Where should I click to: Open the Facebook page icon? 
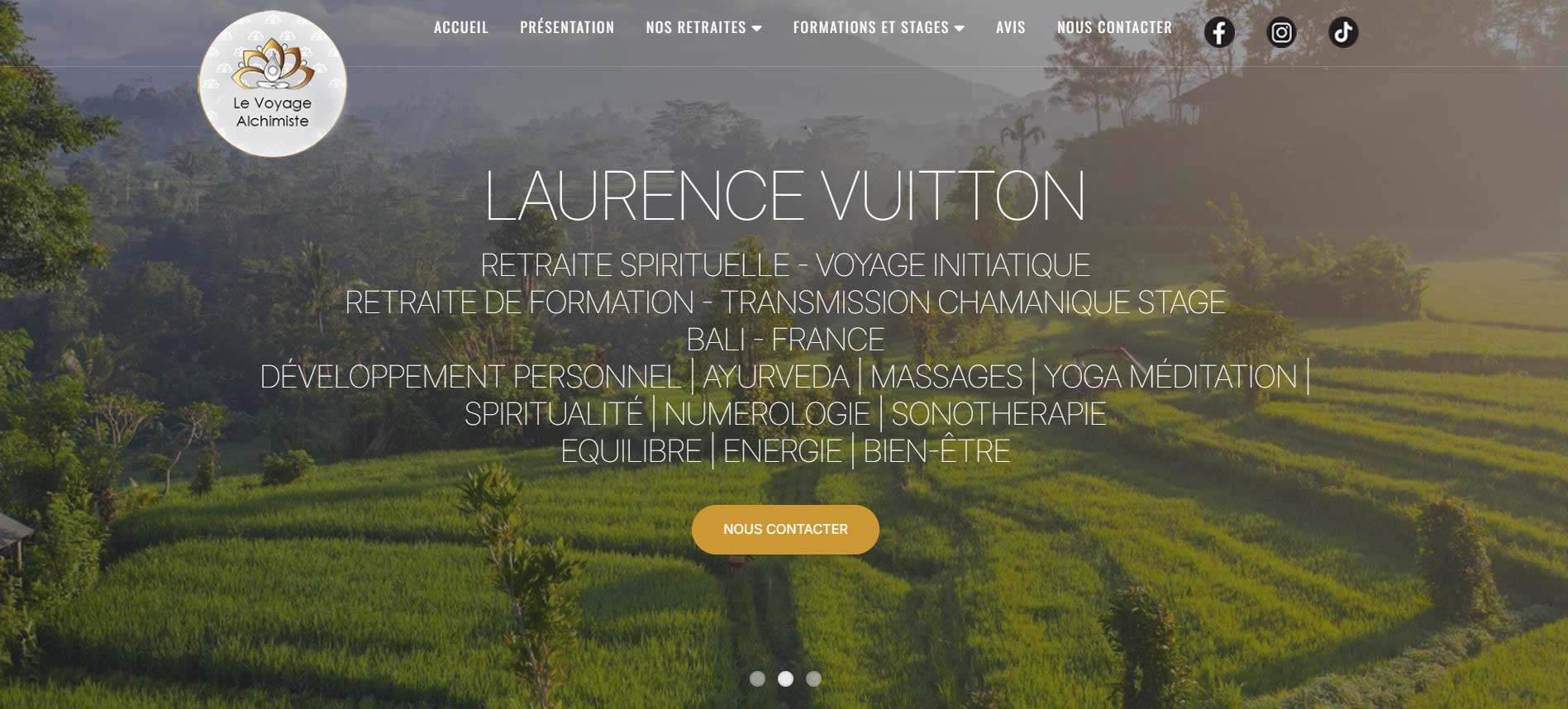(1218, 32)
